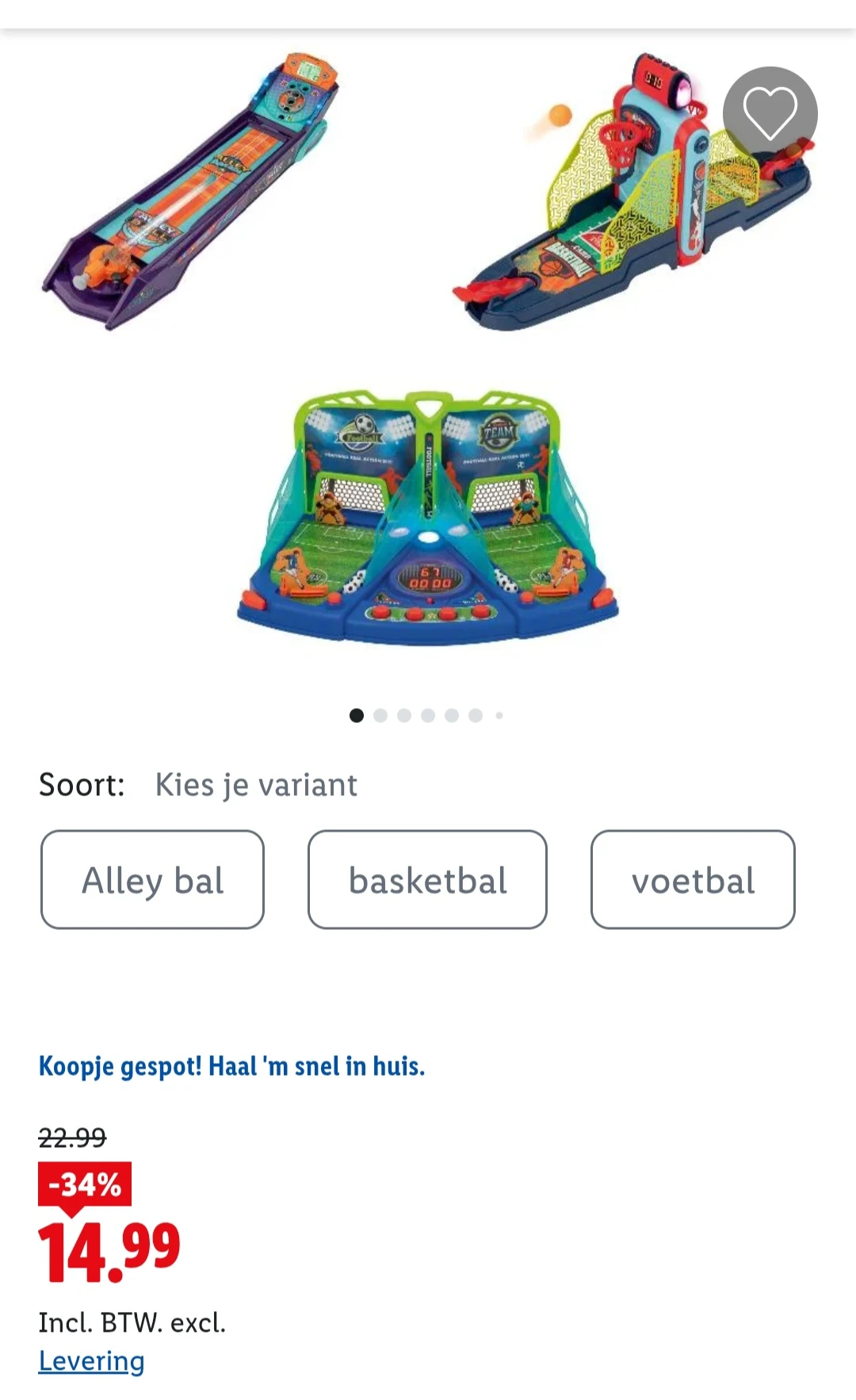Select the first carousel dot
The height and width of the screenshot is (1400, 856).
click(x=356, y=714)
